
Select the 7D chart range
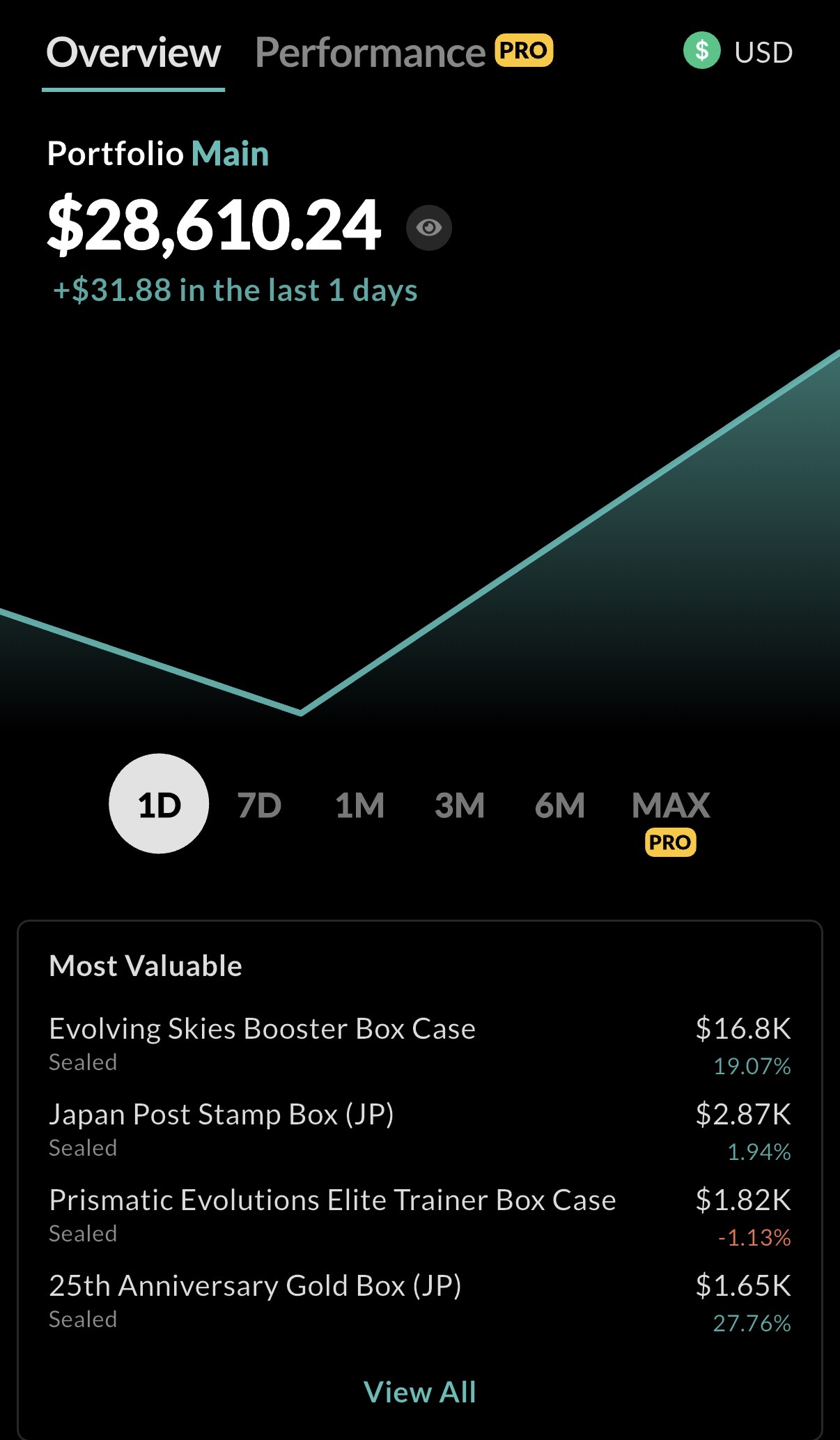click(259, 806)
